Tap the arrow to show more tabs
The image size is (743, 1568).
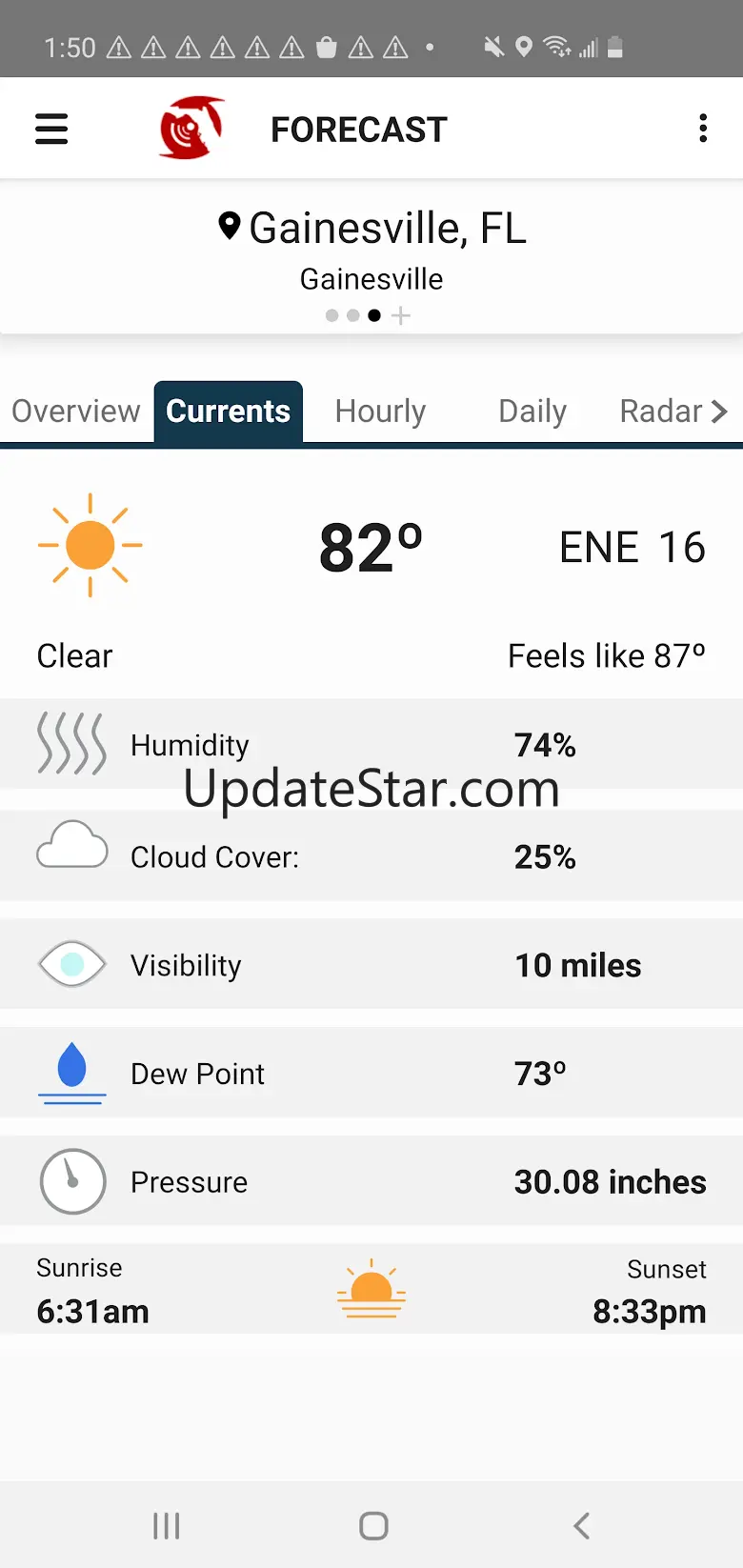pyautogui.click(x=720, y=412)
